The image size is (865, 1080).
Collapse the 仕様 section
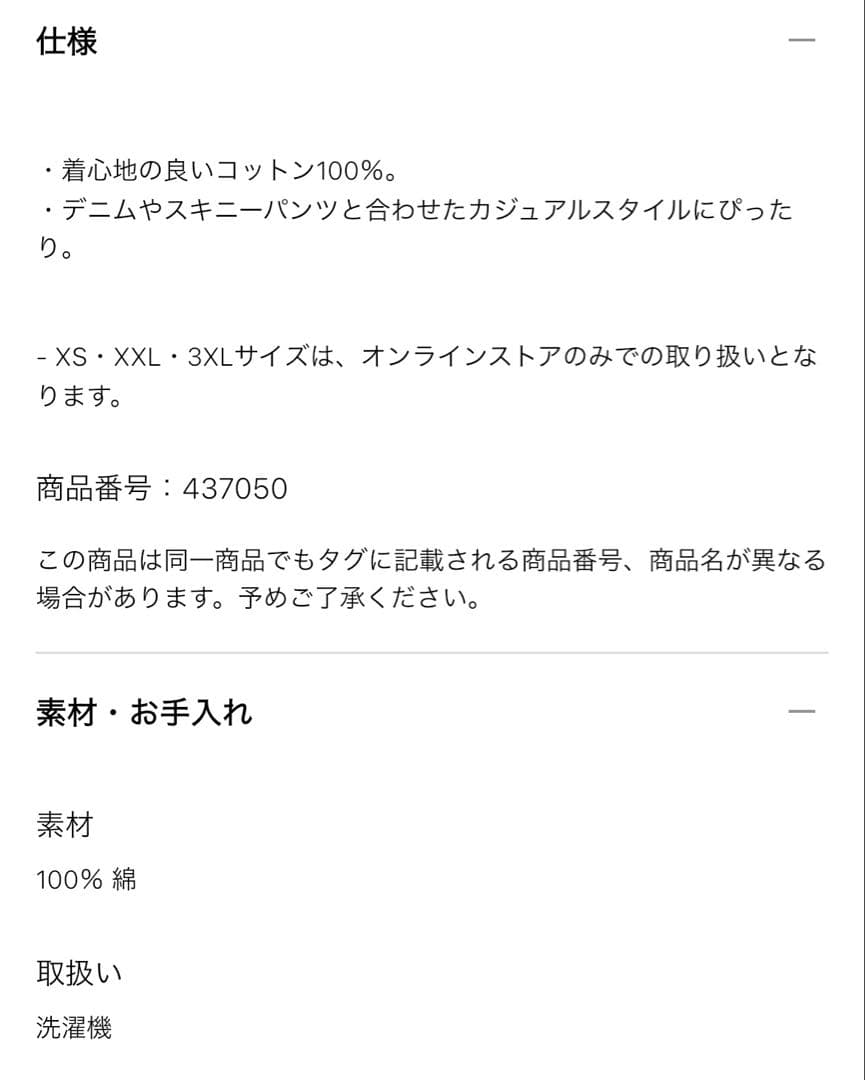(801, 41)
